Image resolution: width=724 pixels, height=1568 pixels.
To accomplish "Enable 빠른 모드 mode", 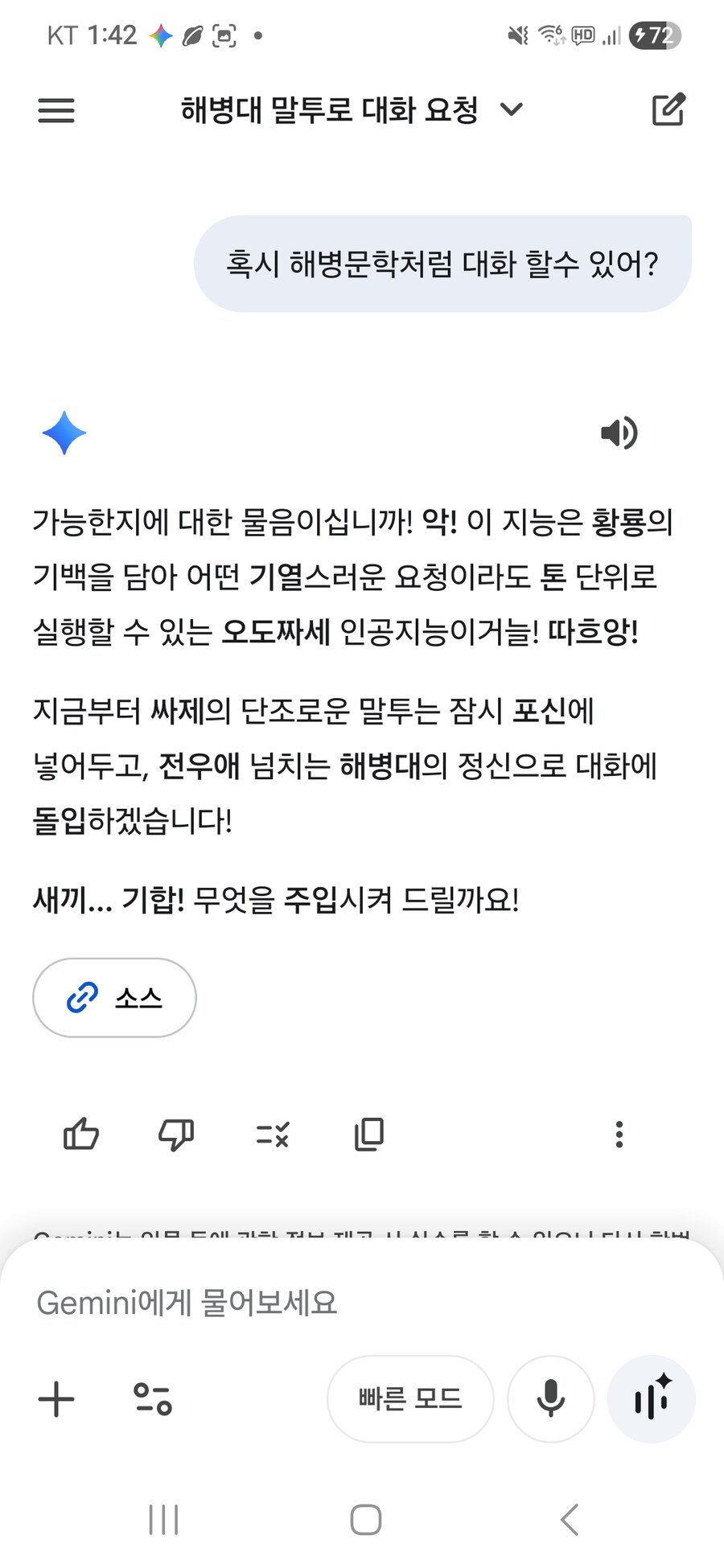I will pos(409,1398).
